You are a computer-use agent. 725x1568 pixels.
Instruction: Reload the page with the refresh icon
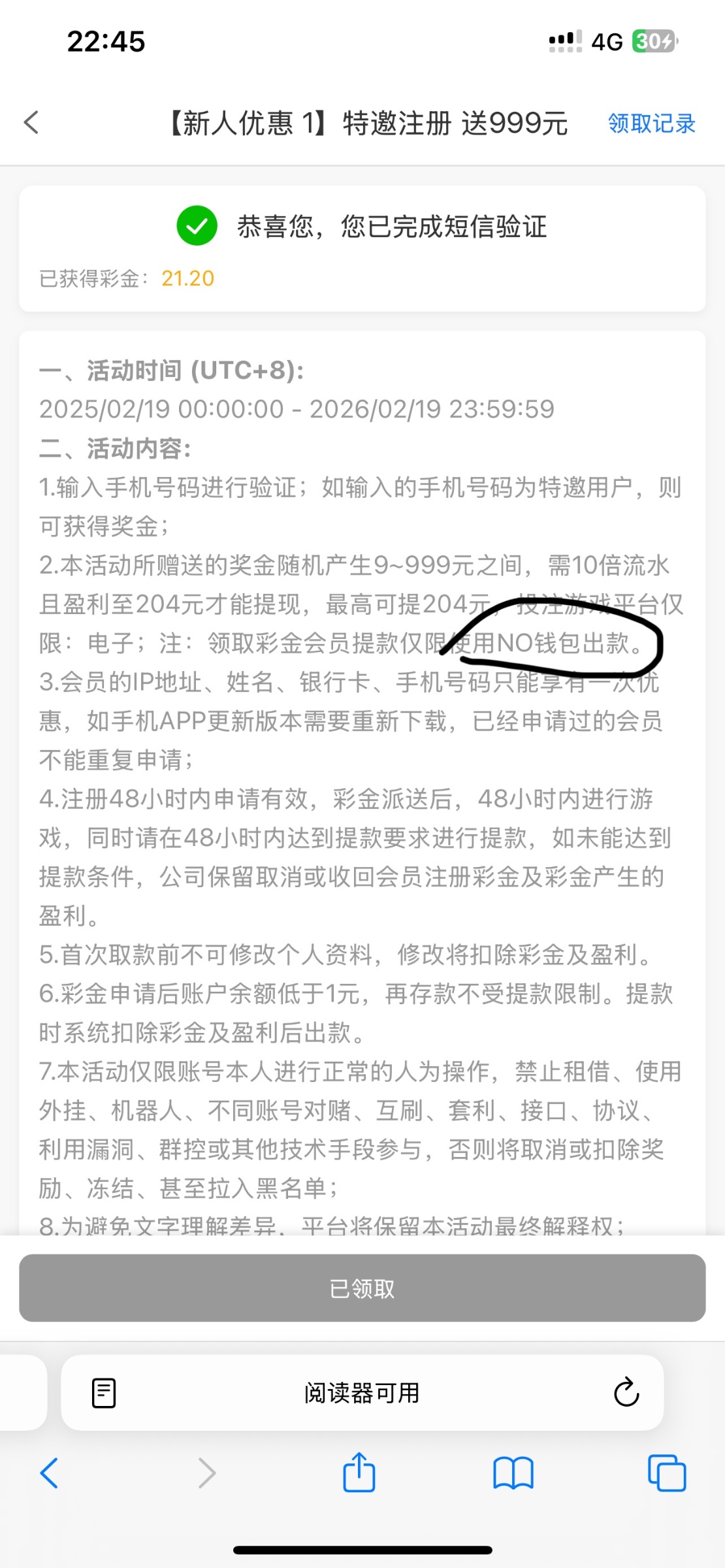pyautogui.click(x=626, y=1392)
